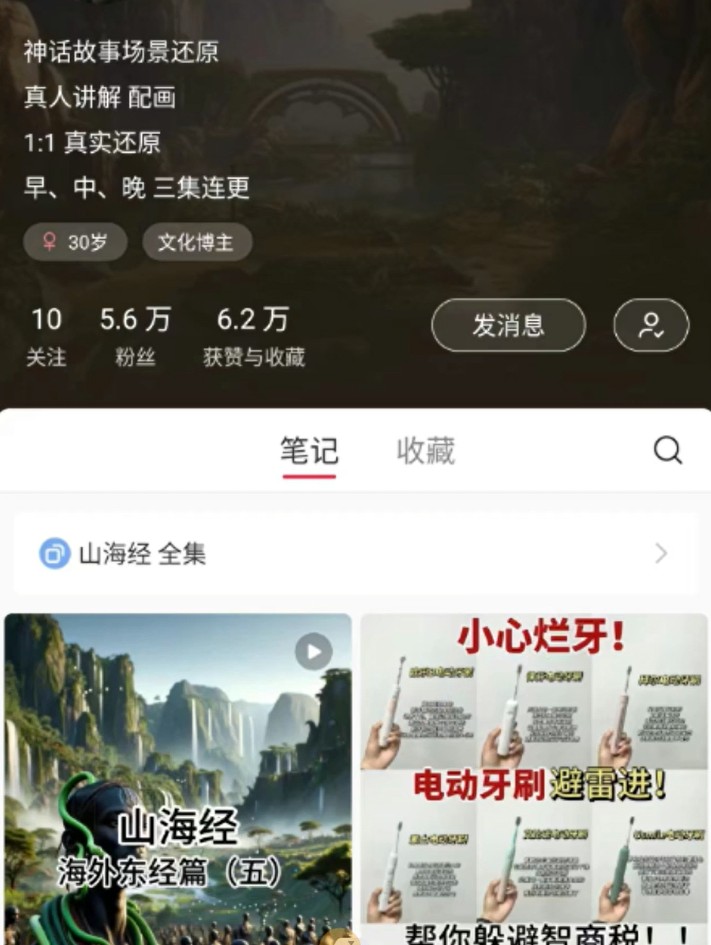The height and width of the screenshot is (945, 711).
Task: Tap the 发消息 button
Action: pyautogui.click(x=508, y=325)
